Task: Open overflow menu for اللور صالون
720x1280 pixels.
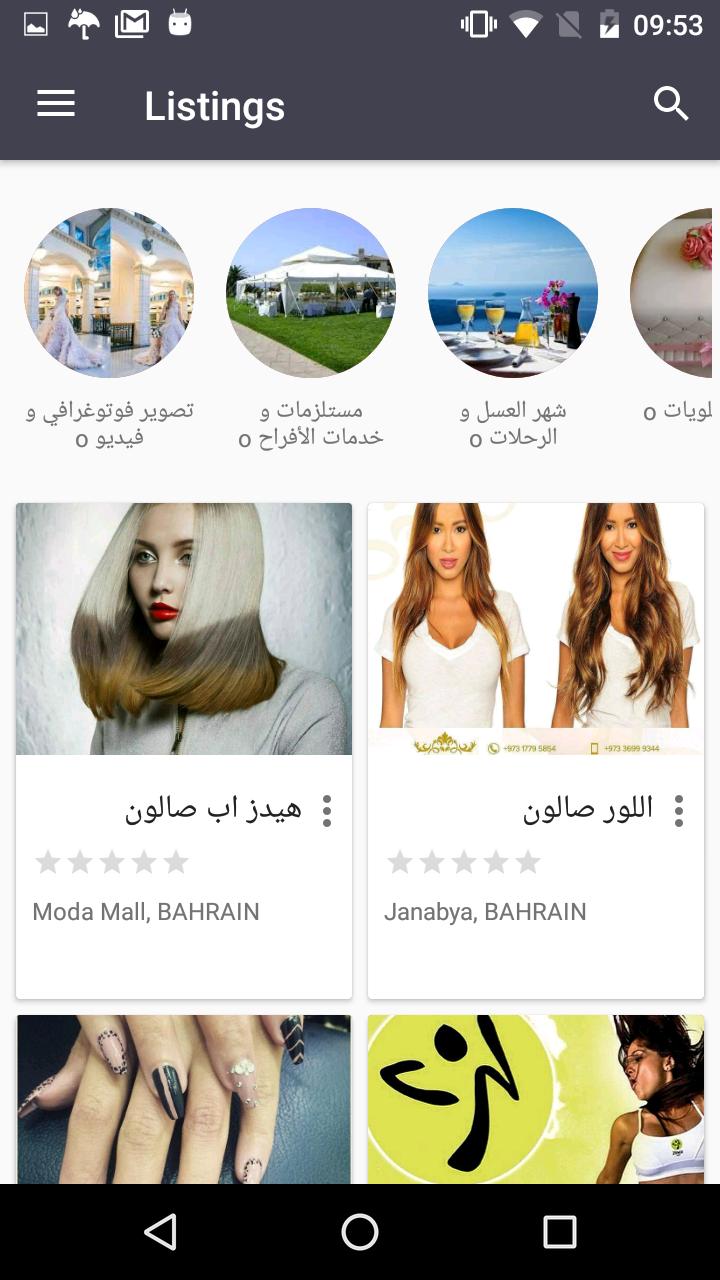Action: pyautogui.click(x=679, y=811)
